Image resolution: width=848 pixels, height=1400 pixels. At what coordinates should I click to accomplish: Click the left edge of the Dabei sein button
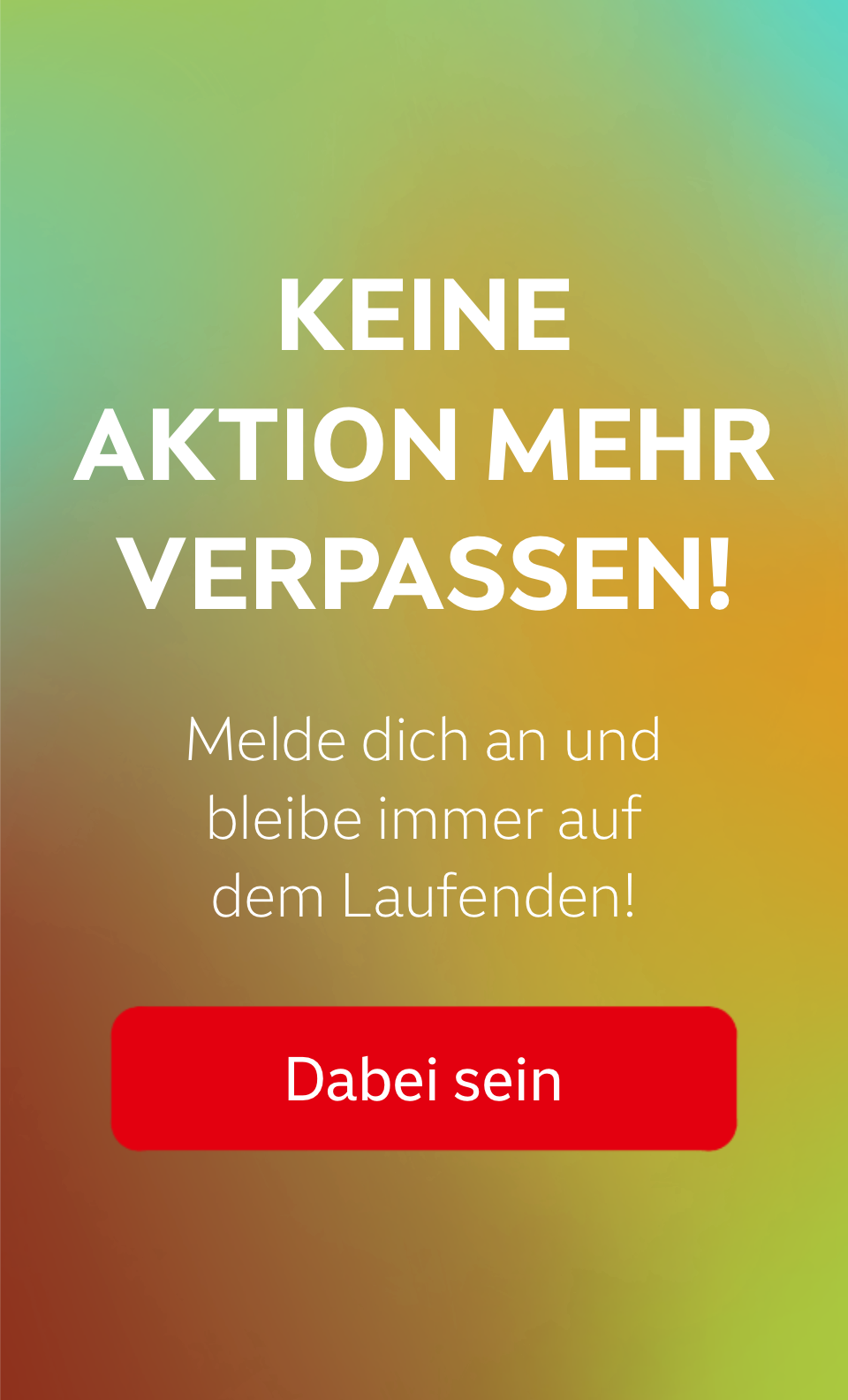point(124,1080)
